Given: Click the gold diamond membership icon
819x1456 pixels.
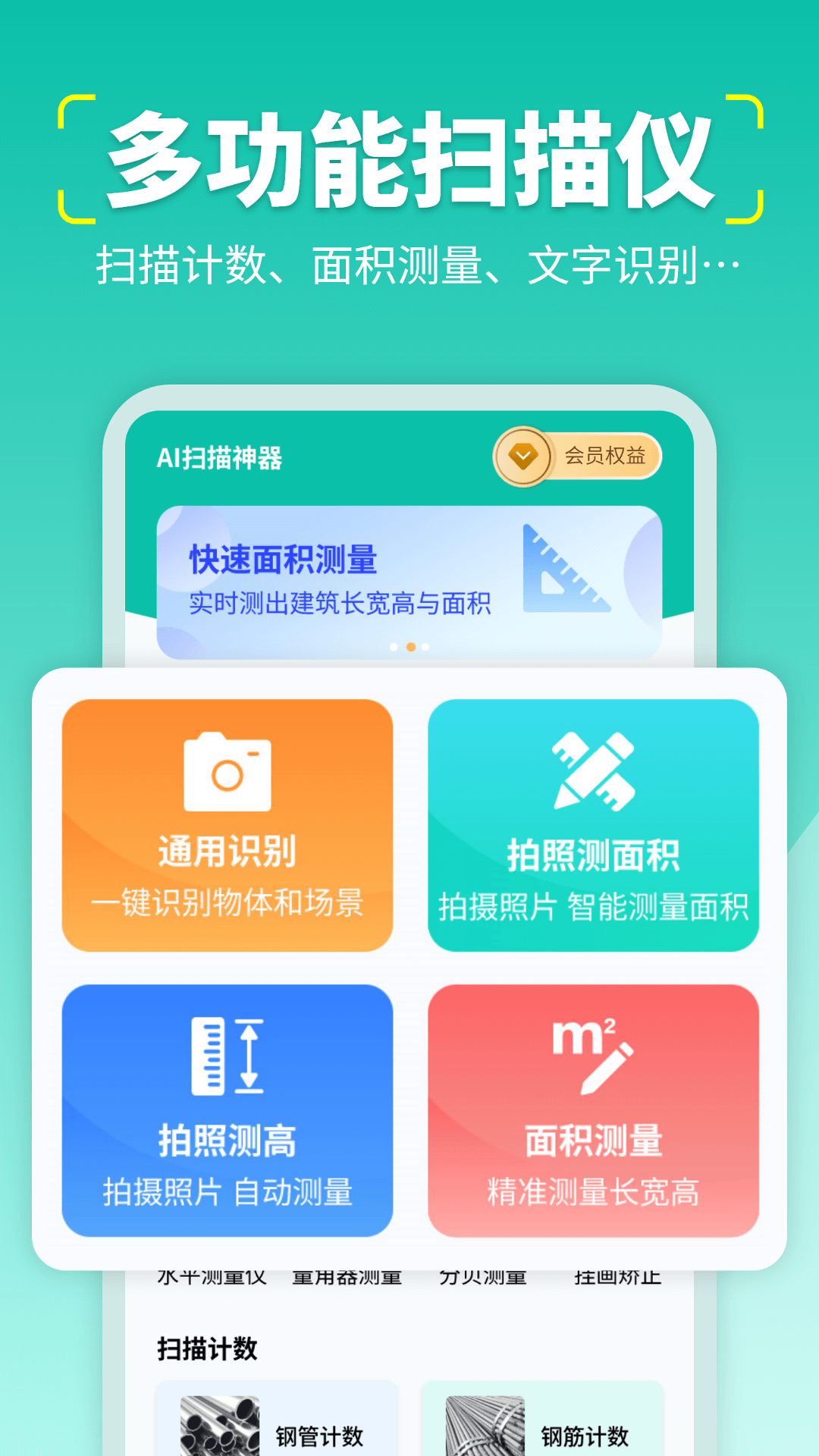Looking at the screenshot, I should (x=523, y=456).
